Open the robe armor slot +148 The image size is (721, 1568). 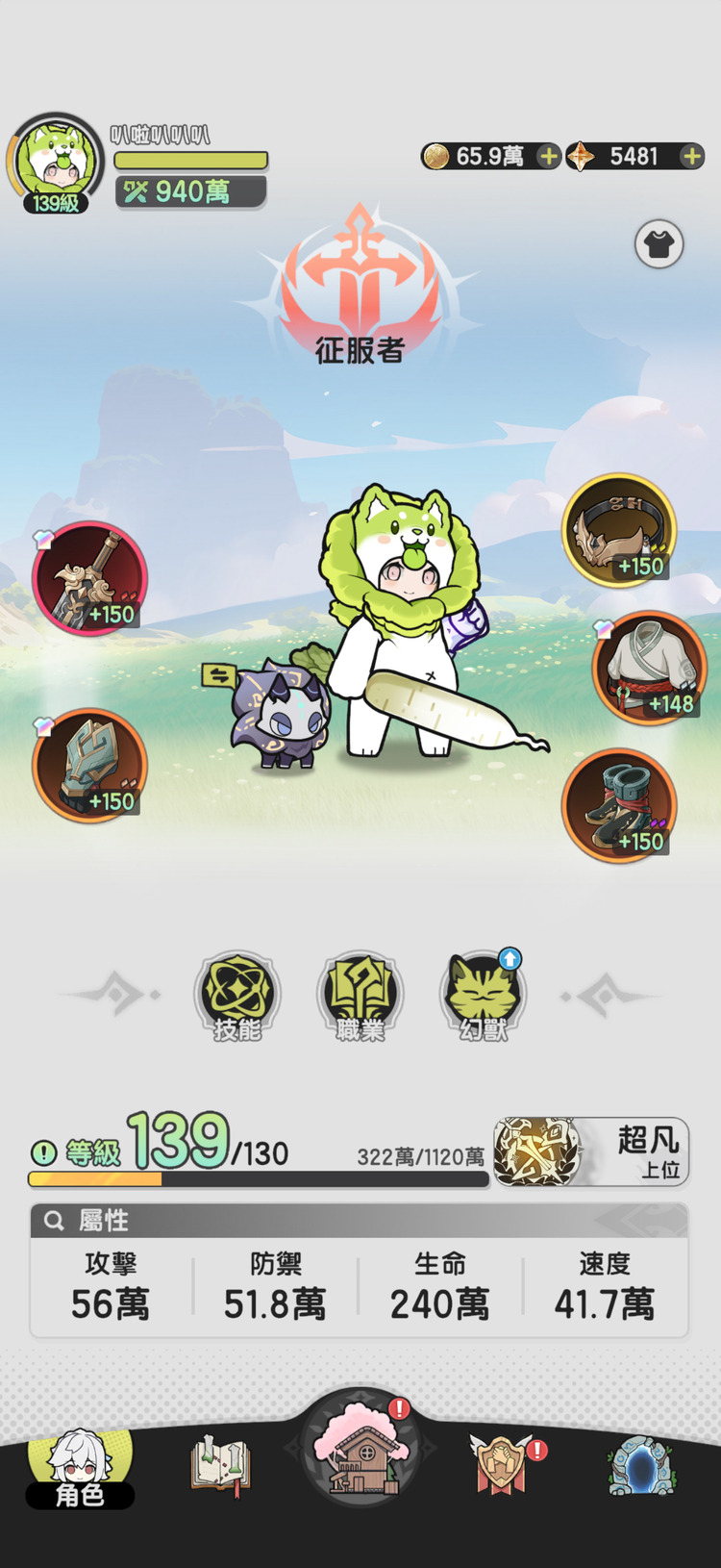[x=649, y=668]
